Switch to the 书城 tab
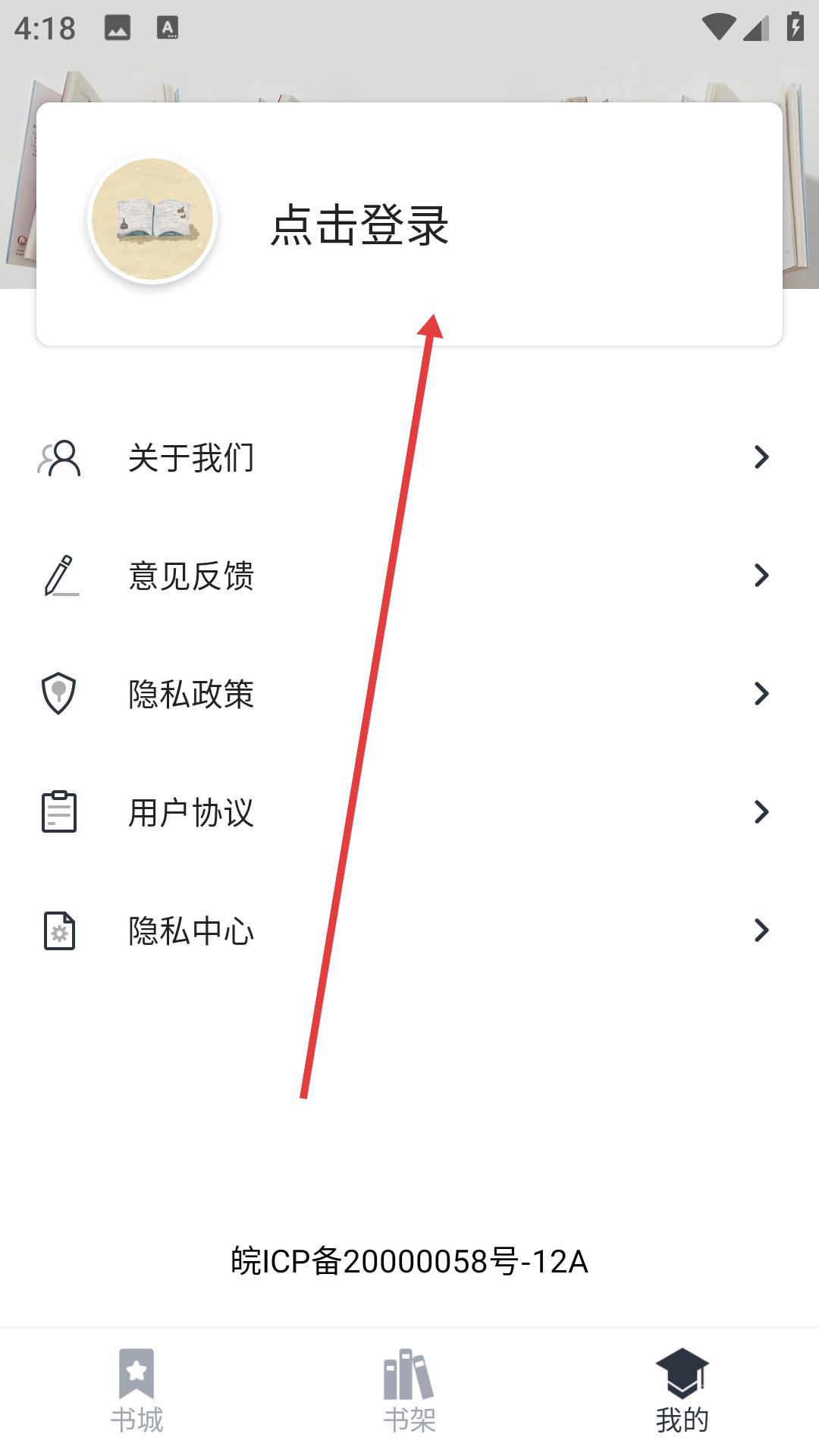819x1456 pixels. pos(136,1392)
